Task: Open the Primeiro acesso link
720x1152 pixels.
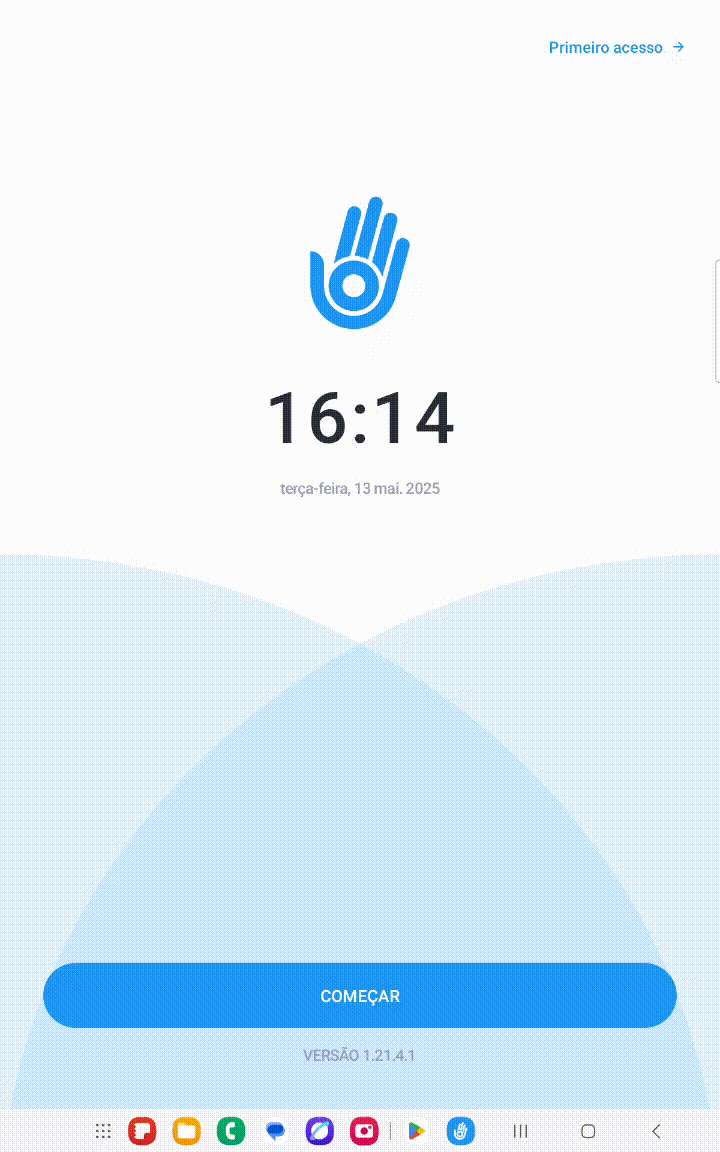Action: [x=616, y=47]
